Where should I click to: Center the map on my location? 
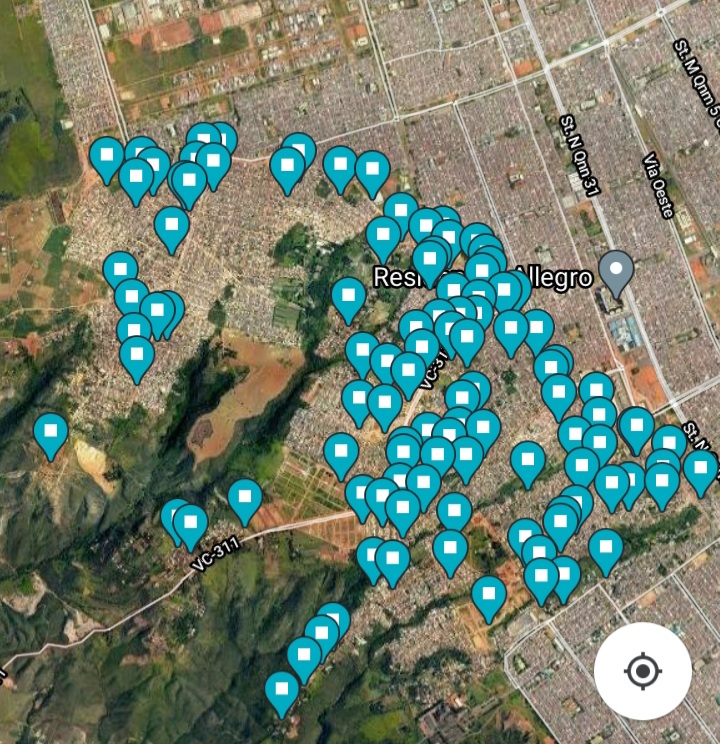tap(642, 671)
